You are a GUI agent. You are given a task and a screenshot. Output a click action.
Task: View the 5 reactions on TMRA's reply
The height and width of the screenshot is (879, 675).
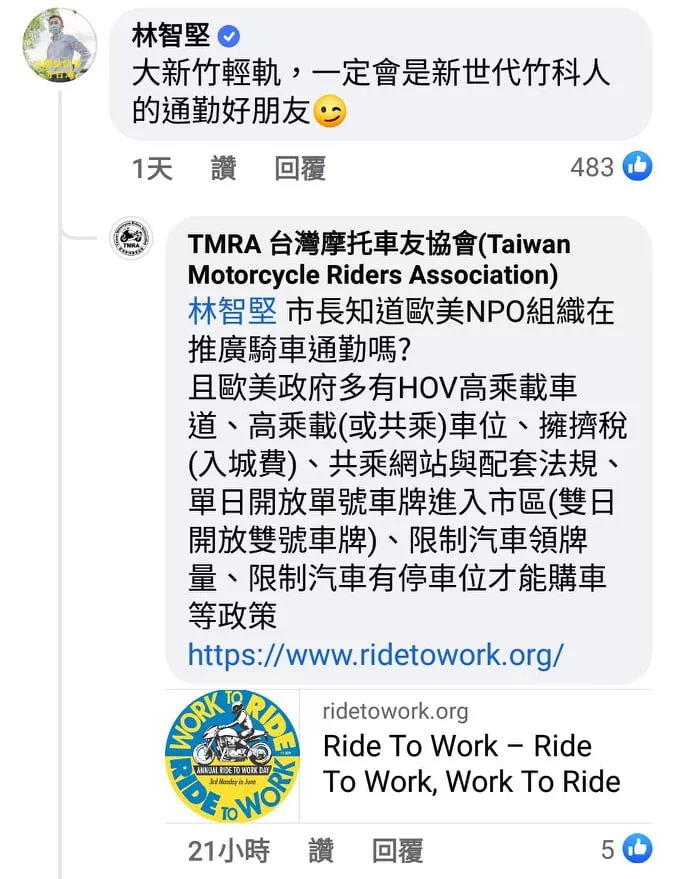coord(626,850)
